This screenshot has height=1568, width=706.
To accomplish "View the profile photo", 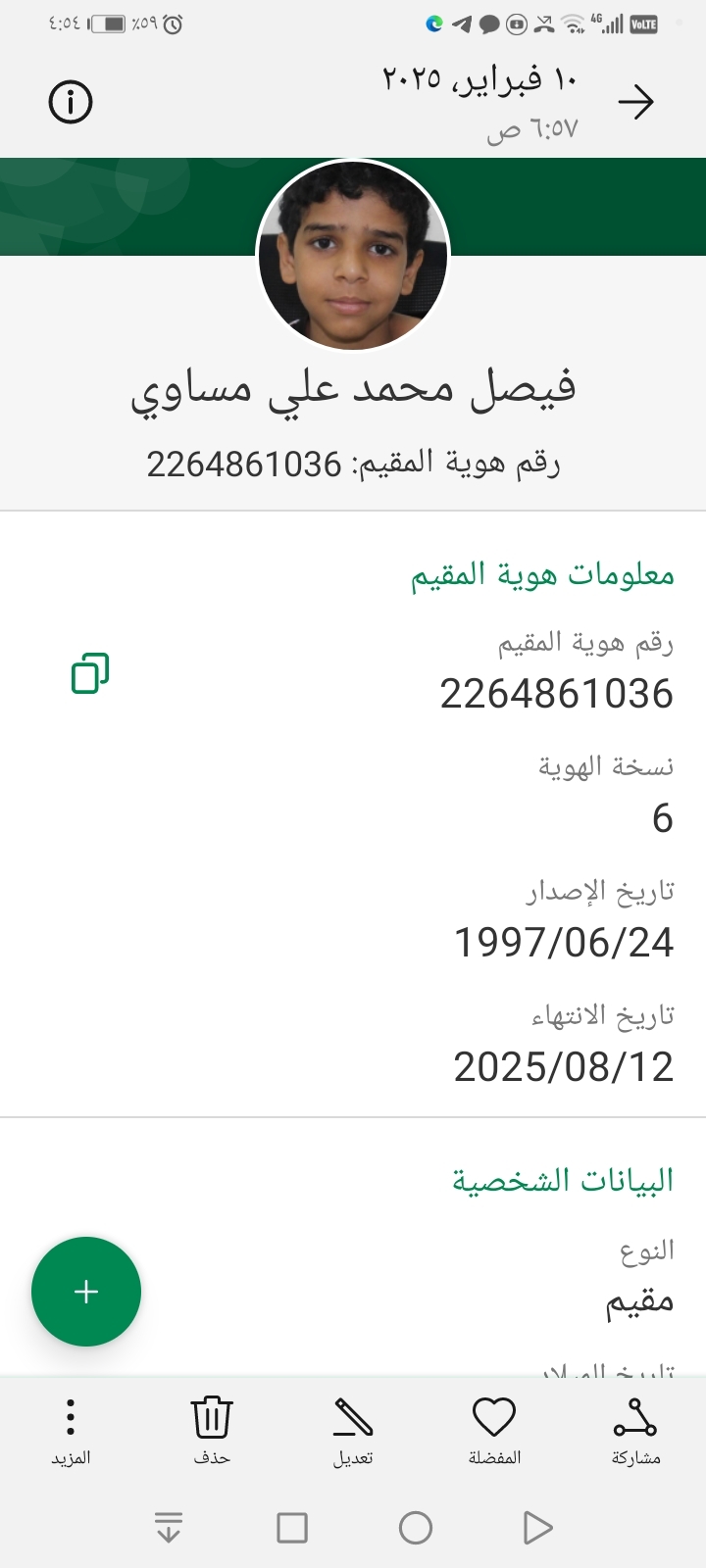I will (353, 255).
